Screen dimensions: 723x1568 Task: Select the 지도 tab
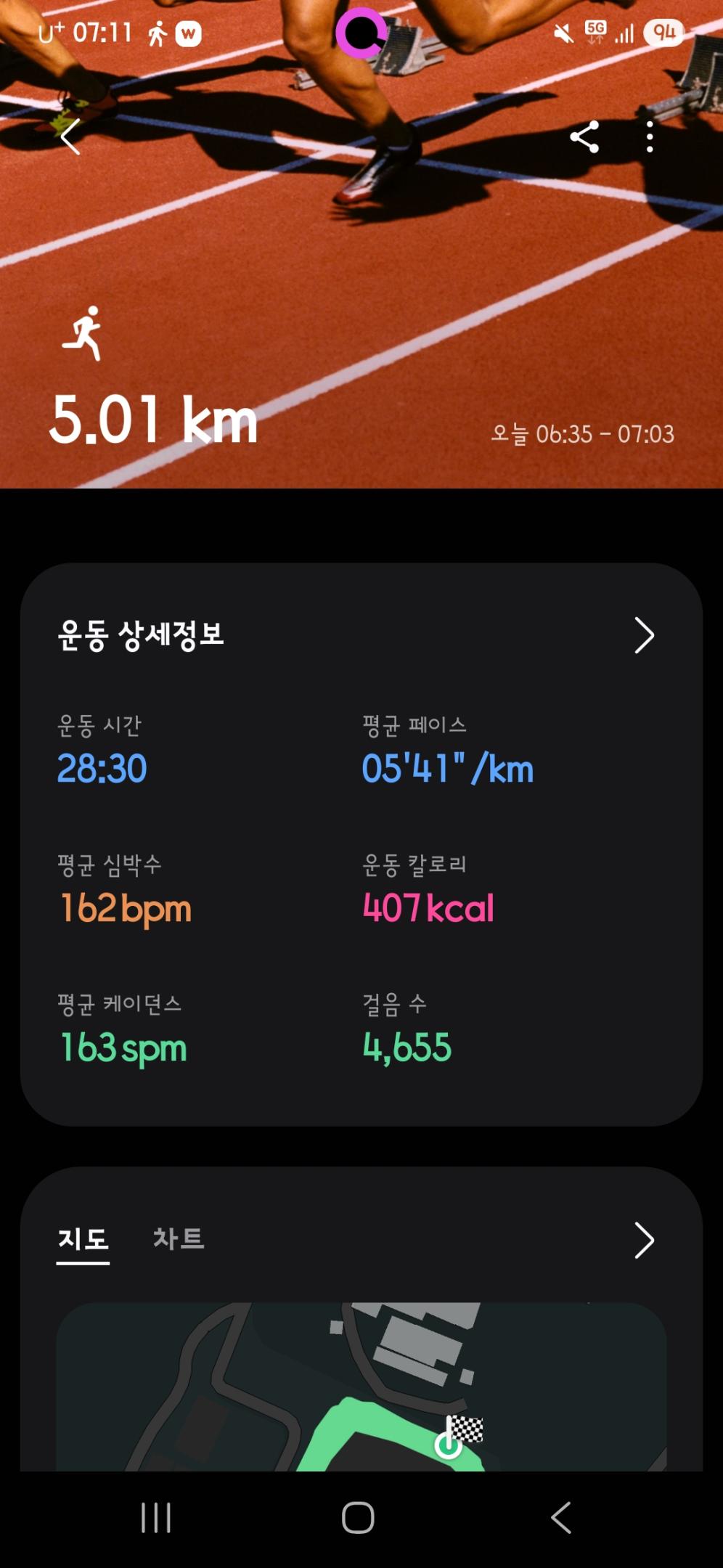tap(83, 1239)
